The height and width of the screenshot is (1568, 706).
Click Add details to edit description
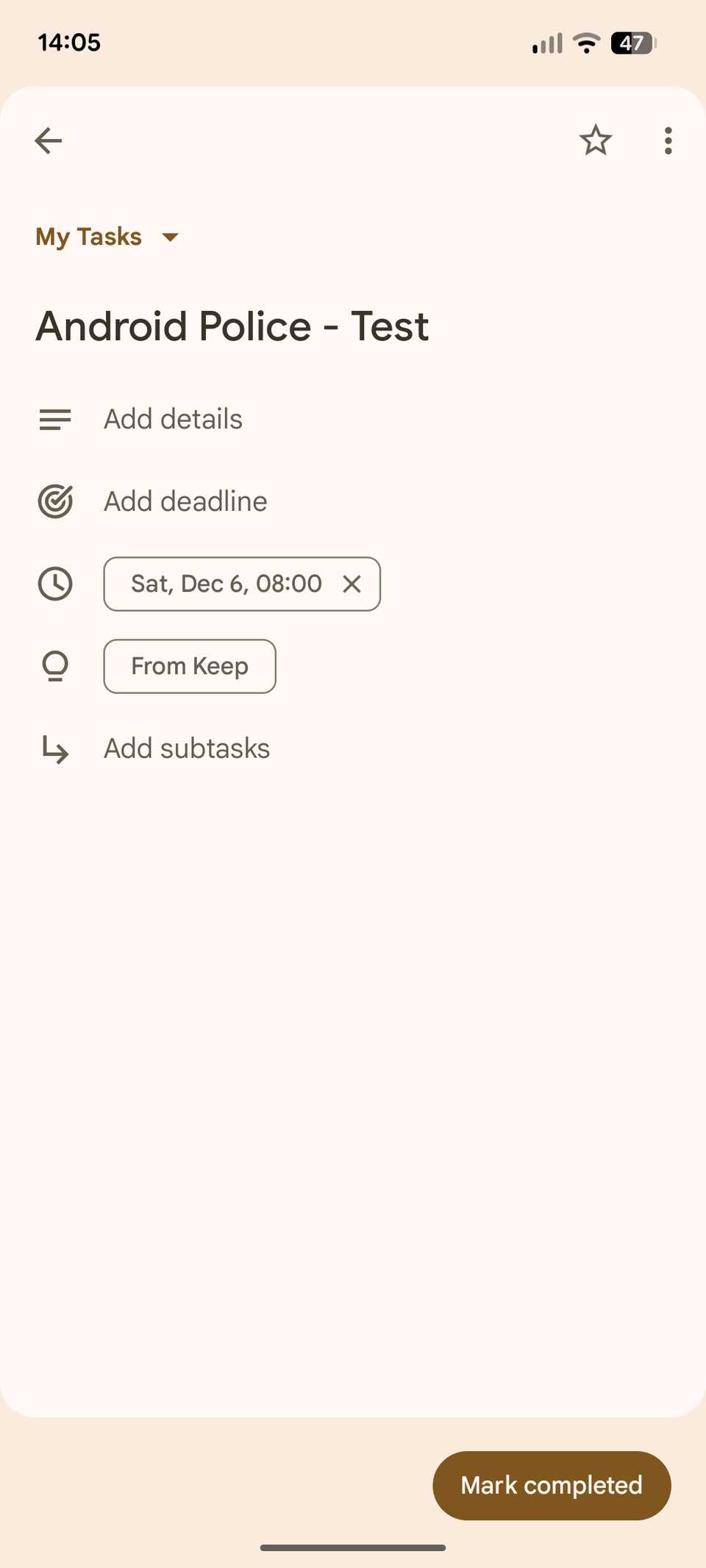coord(172,419)
